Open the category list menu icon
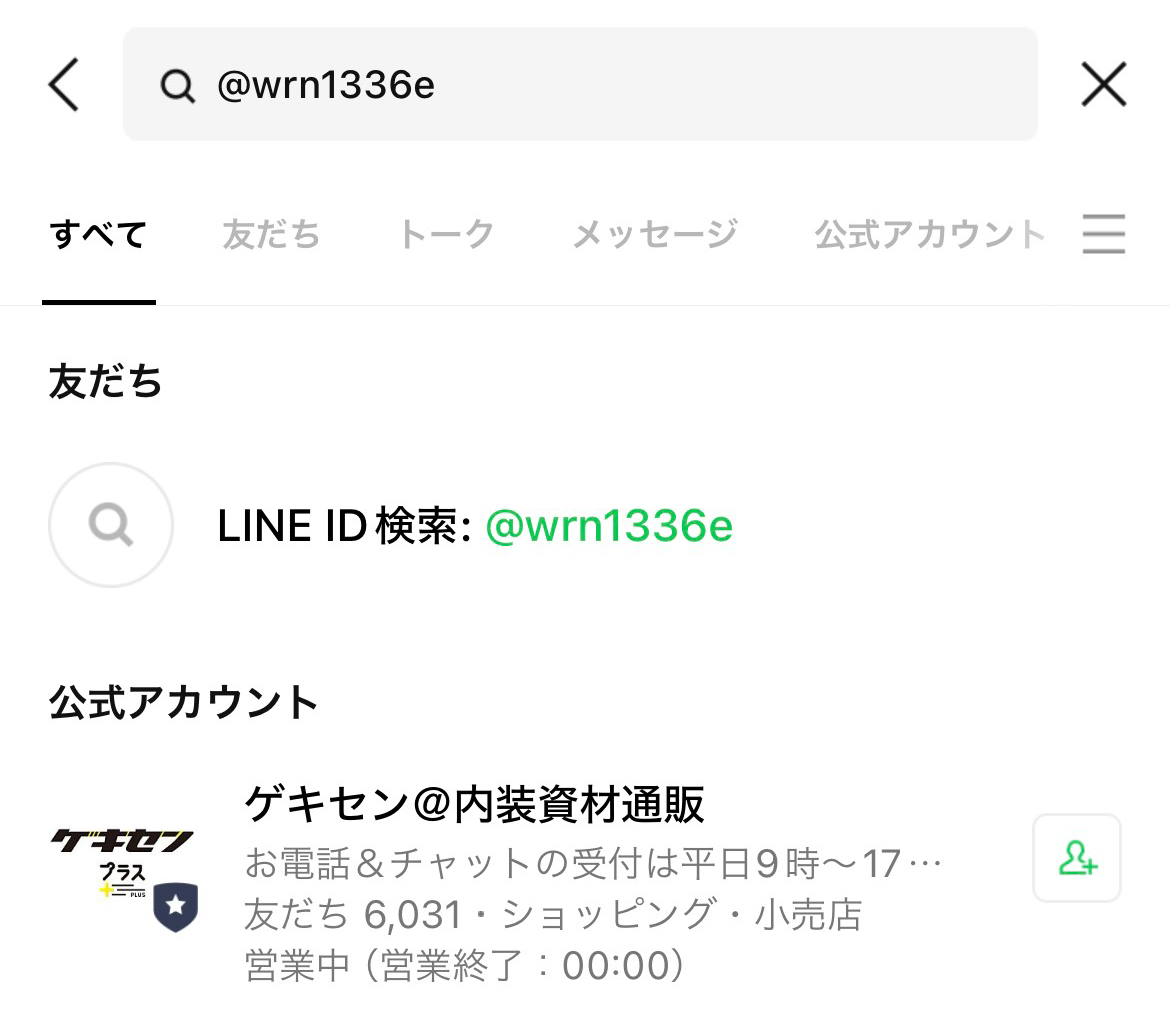Screen dimensions: 1170x1030 pos(1104,235)
